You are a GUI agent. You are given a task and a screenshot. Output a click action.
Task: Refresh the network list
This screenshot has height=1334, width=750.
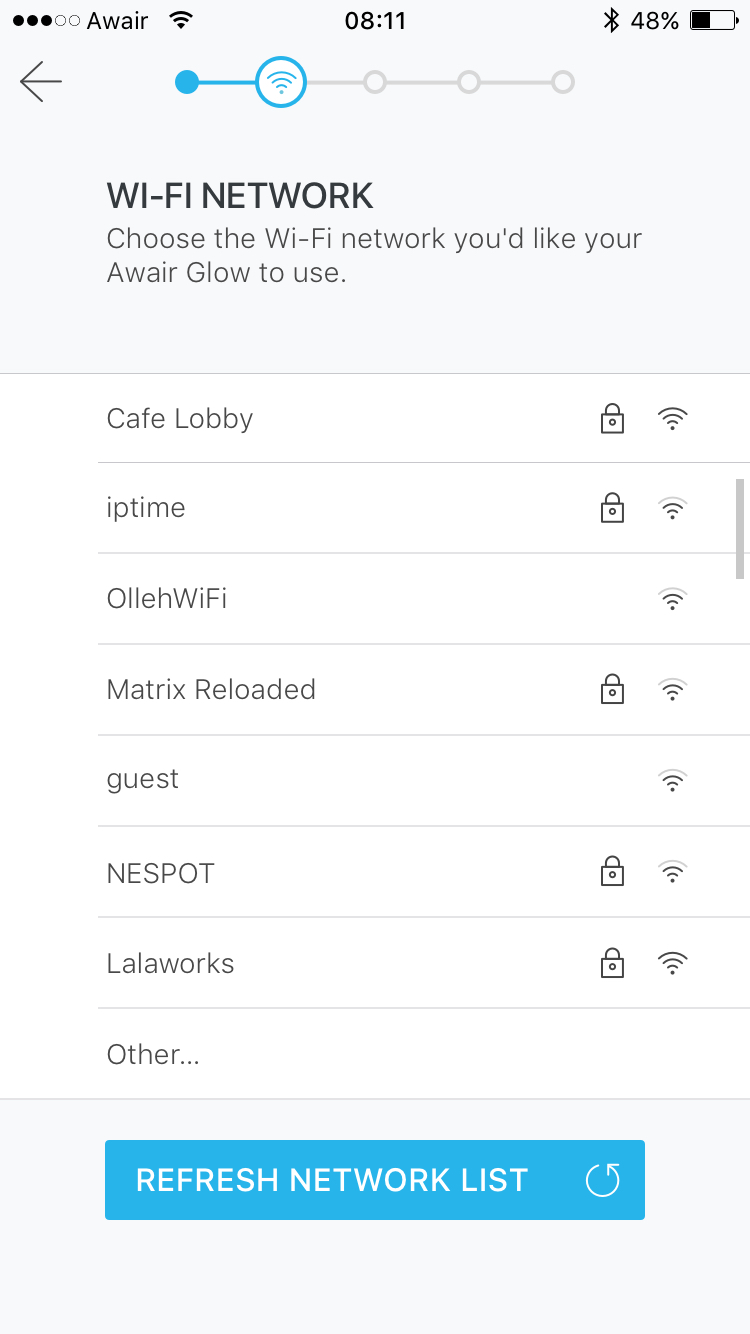375,1180
